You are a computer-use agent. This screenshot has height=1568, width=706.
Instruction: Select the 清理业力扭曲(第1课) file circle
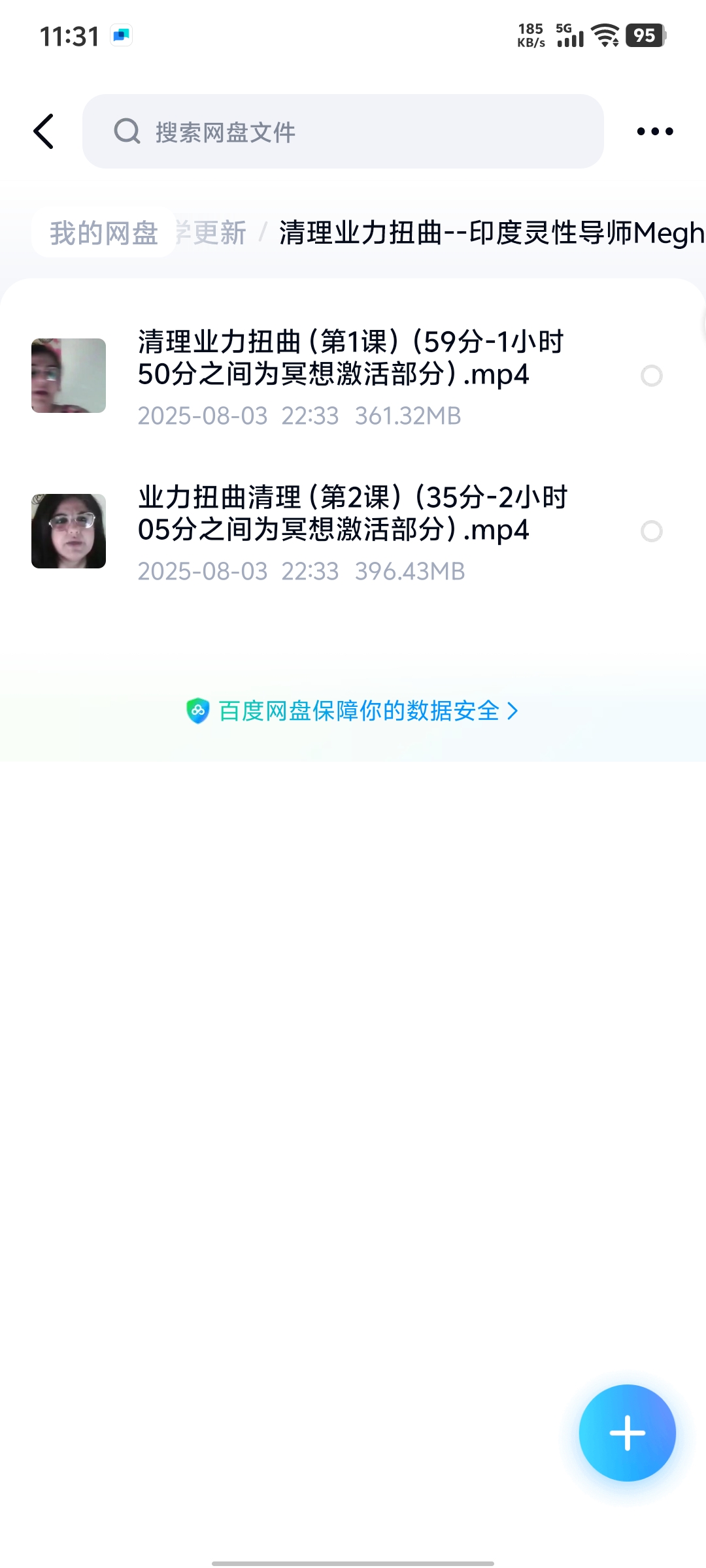point(651,376)
